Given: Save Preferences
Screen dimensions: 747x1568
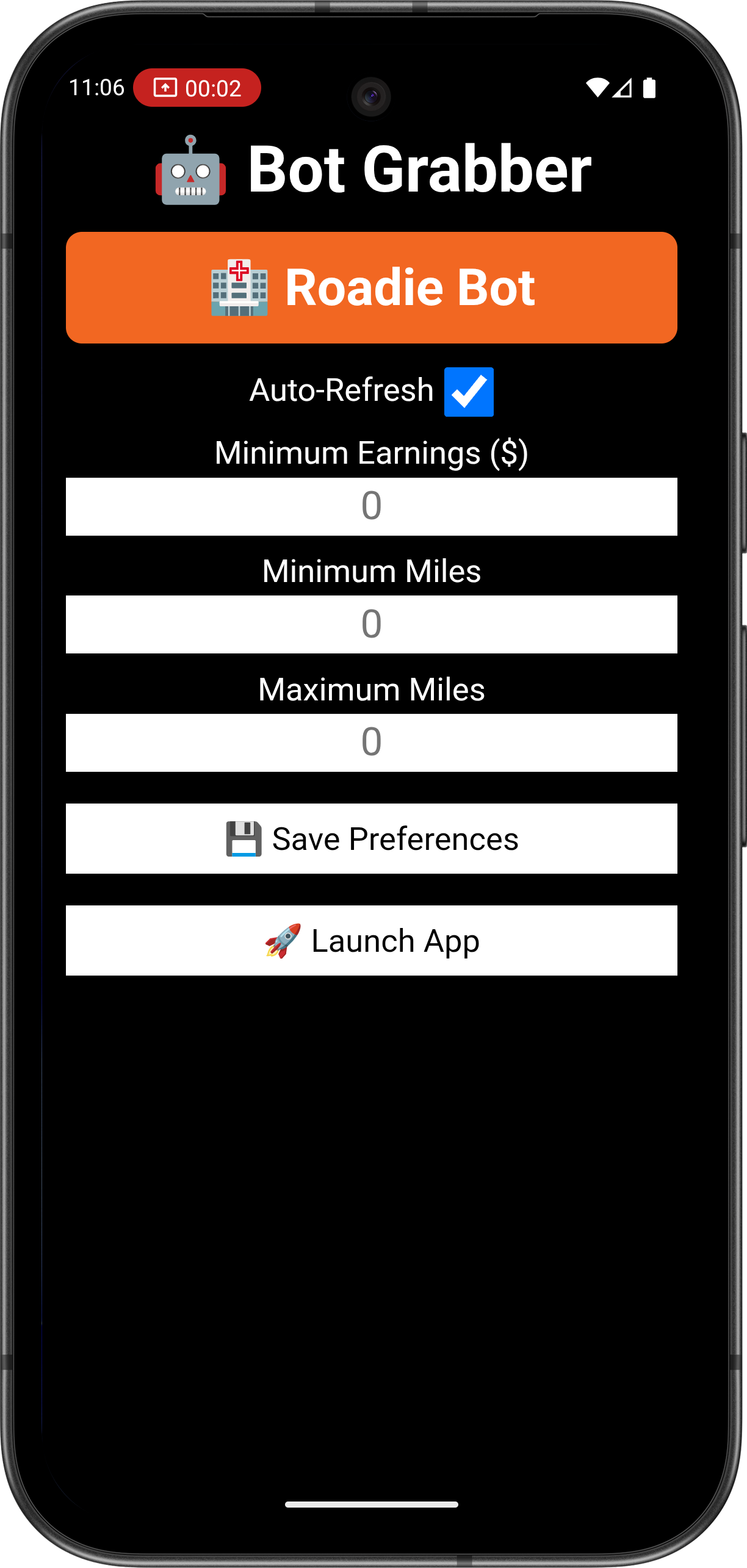Looking at the screenshot, I should [371, 838].
